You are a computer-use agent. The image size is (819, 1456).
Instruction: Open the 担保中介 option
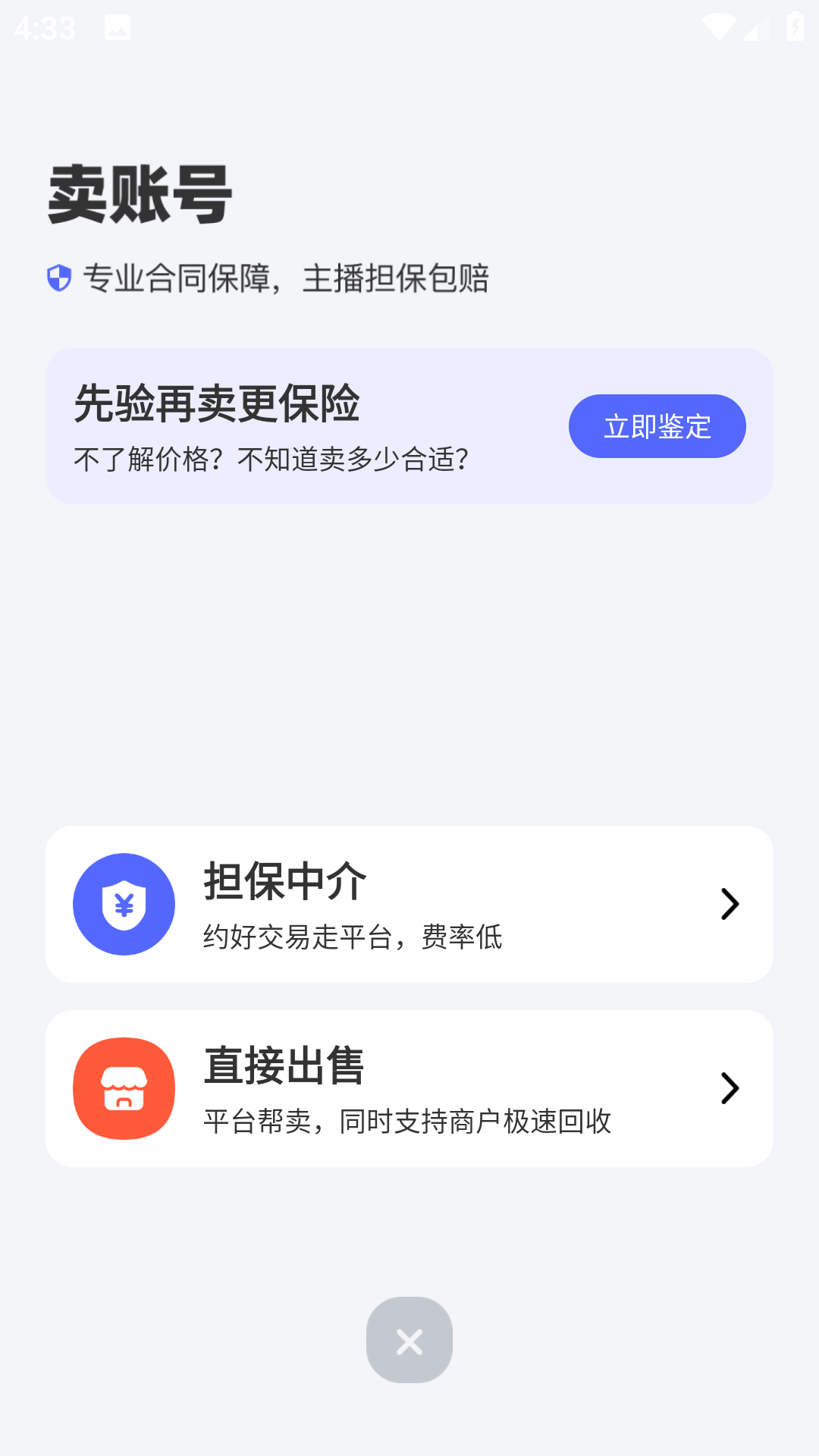click(x=409, y=904)
